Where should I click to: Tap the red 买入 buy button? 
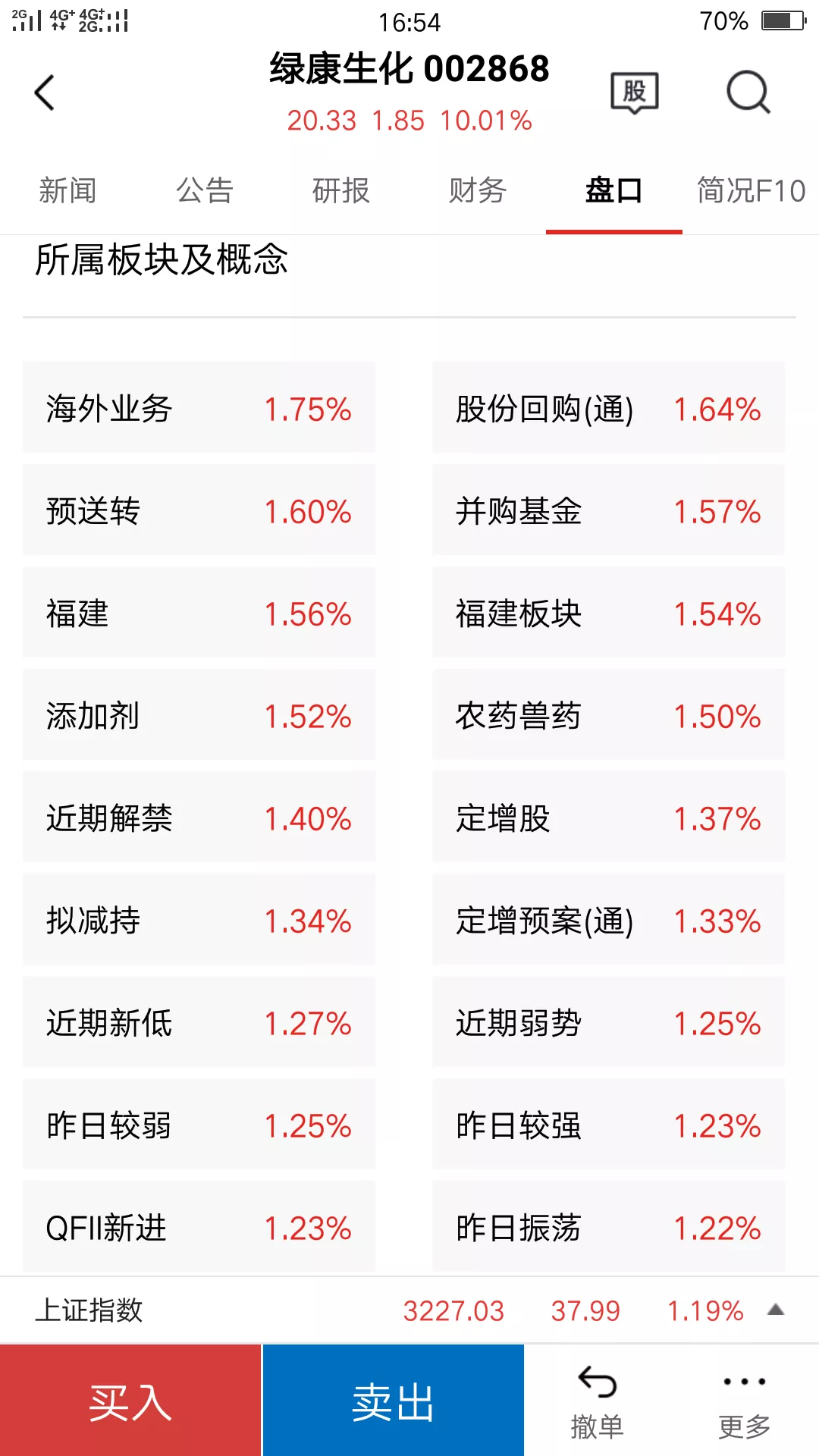(x=130, y=1401)
